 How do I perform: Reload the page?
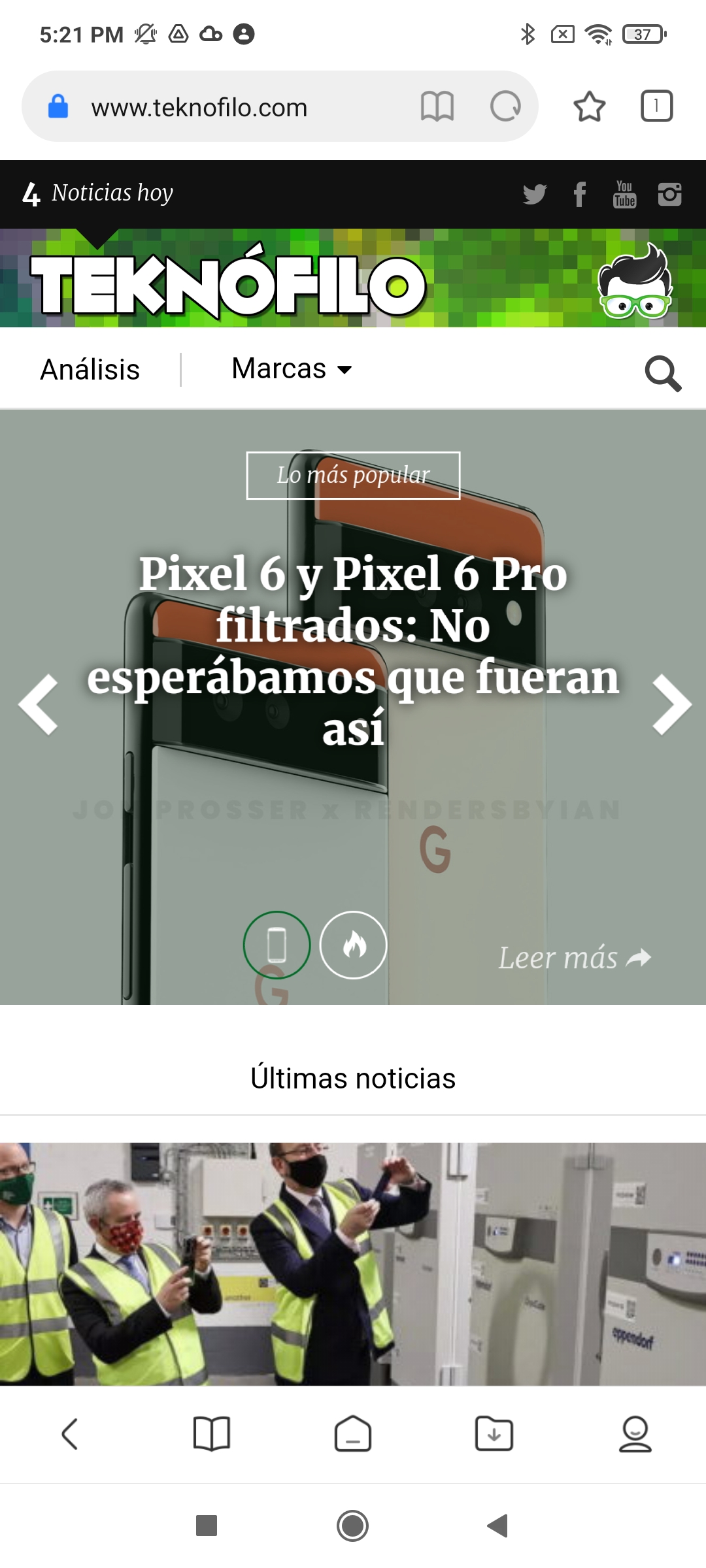(x=505, y=106)
